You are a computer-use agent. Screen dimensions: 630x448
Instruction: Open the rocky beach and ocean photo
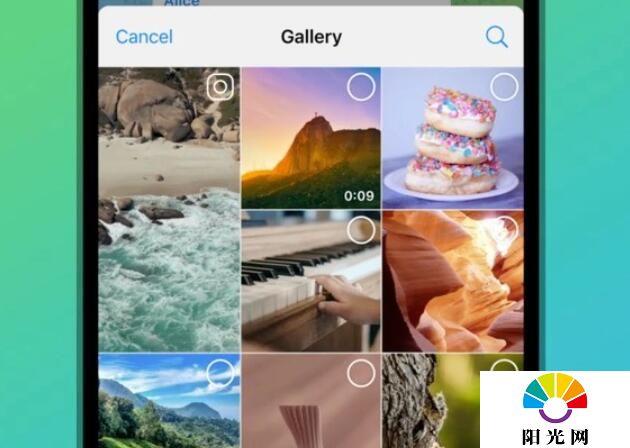[x=169, y=220]
